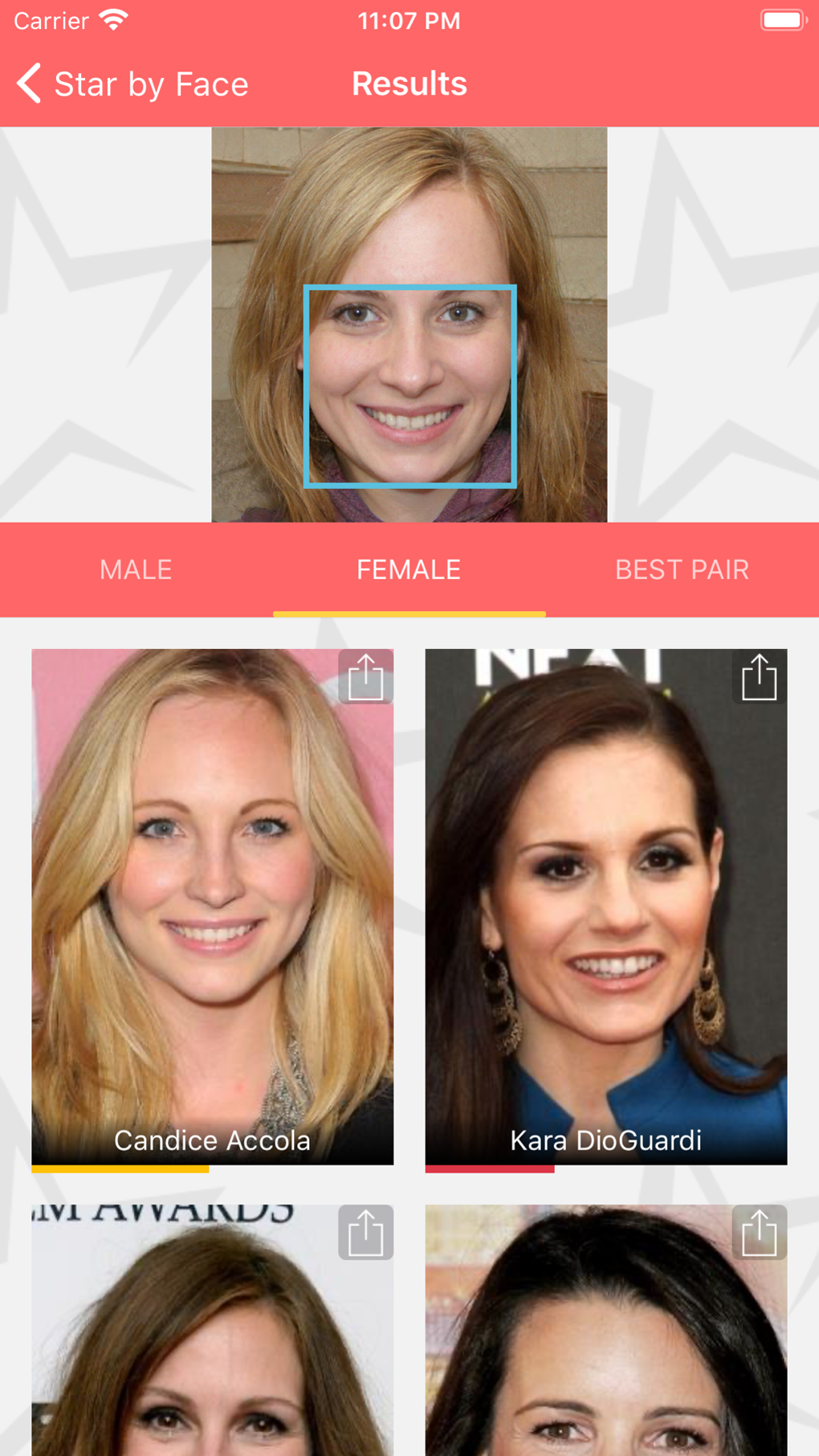Switch to the MALE results tab
Viewport: 819px width, 1456px height.
click(x=135, y=569)
